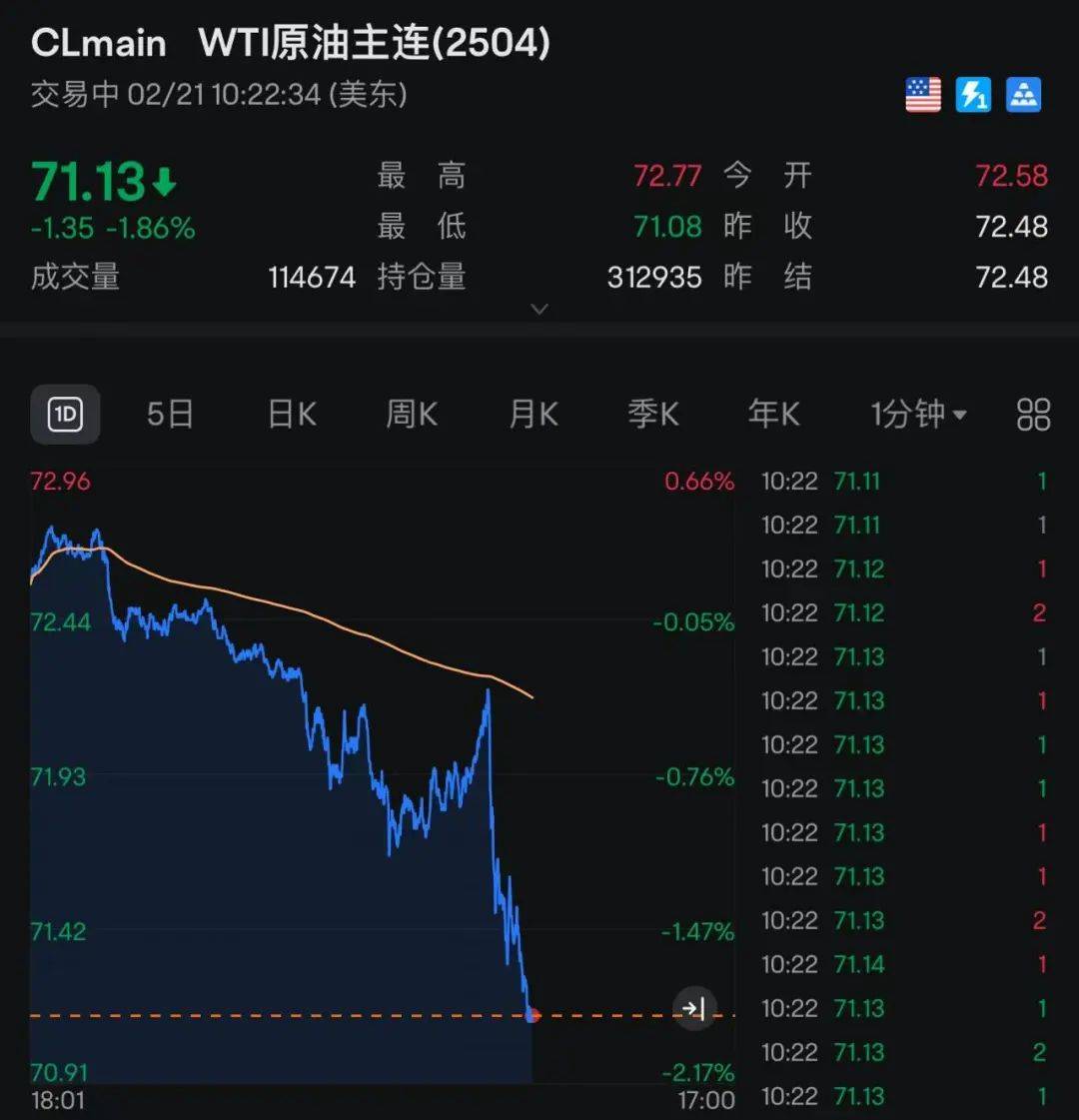Select the 月K monthly chart view

(x=533, y=414)
